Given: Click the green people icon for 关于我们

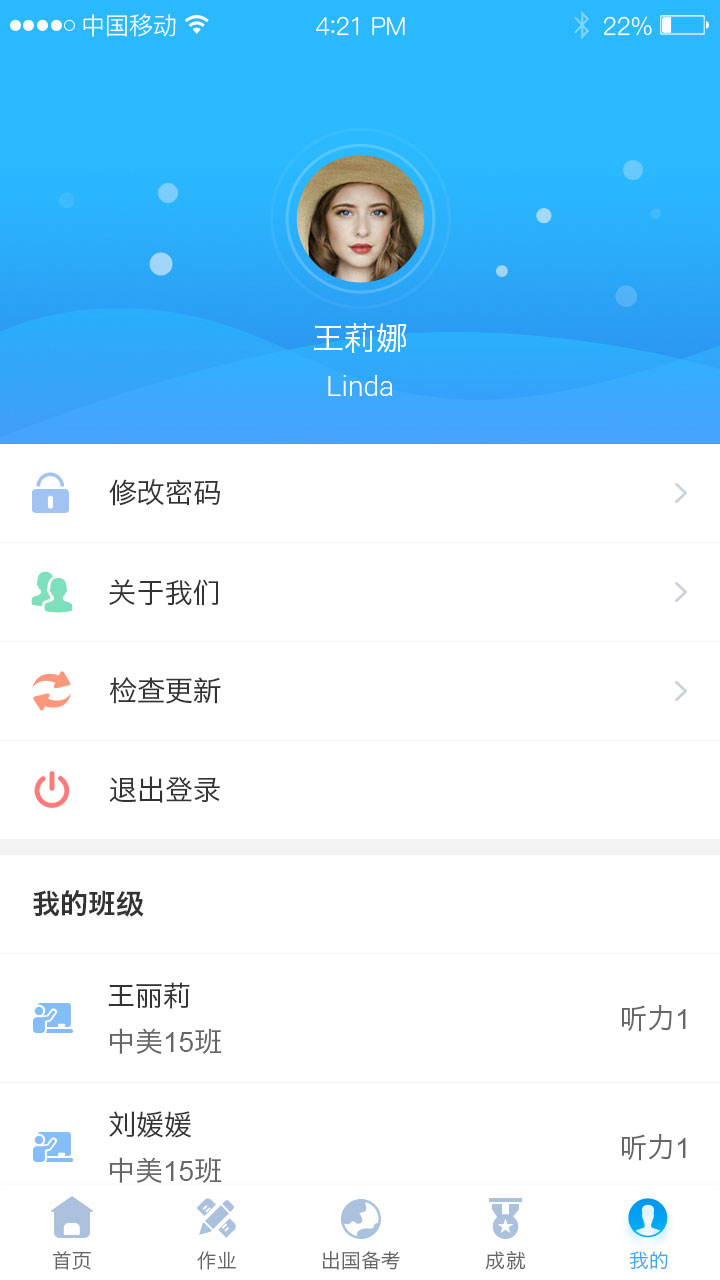Looking at the screenshot, I should click(52, 592).
